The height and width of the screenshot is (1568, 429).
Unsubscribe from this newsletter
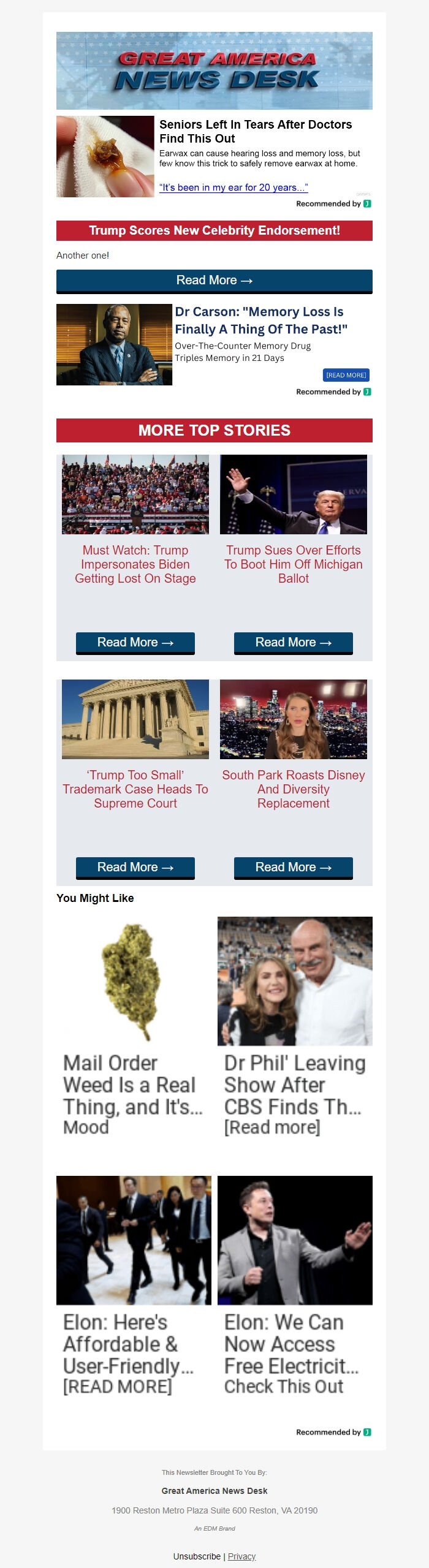click(197, 1556)
